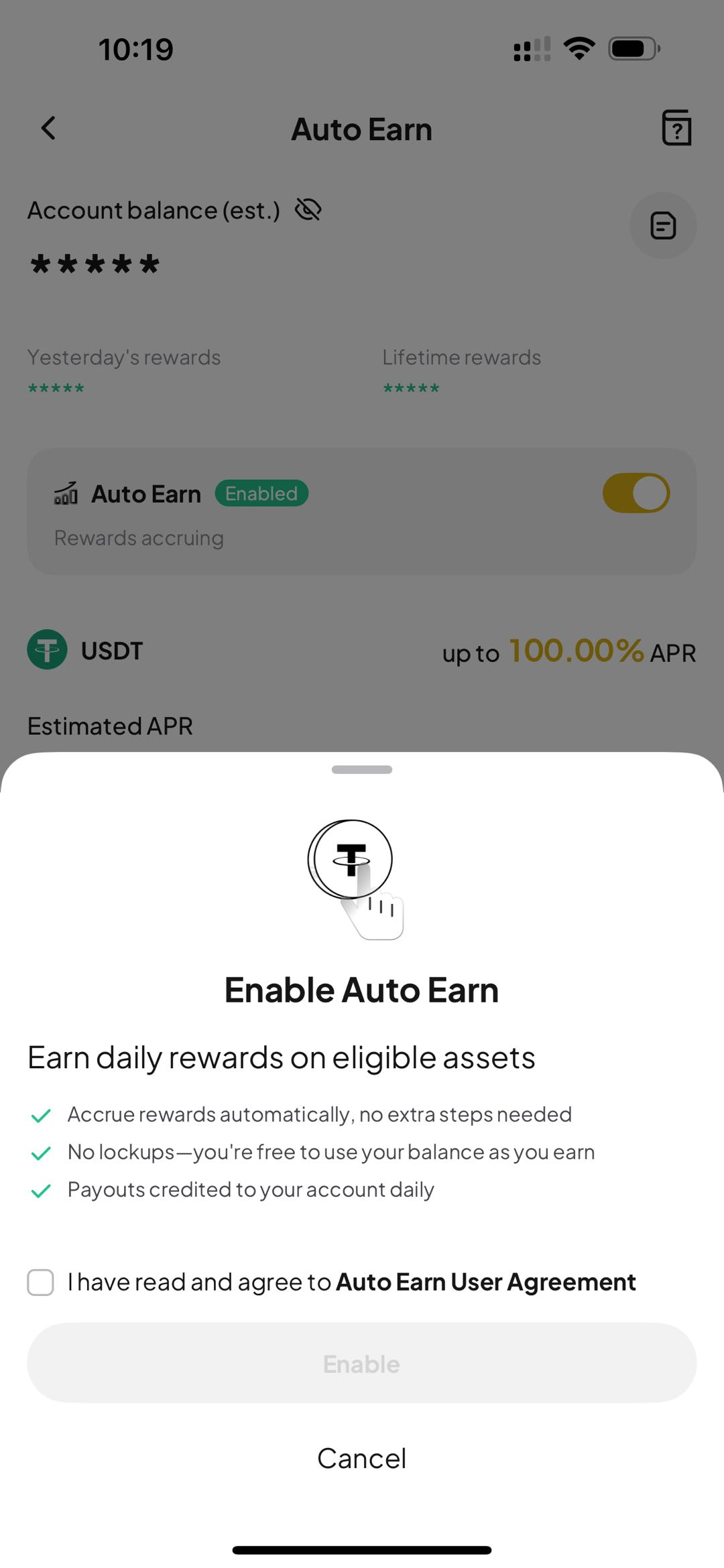Go back from Auto Earn page

[x=48, y=128]
